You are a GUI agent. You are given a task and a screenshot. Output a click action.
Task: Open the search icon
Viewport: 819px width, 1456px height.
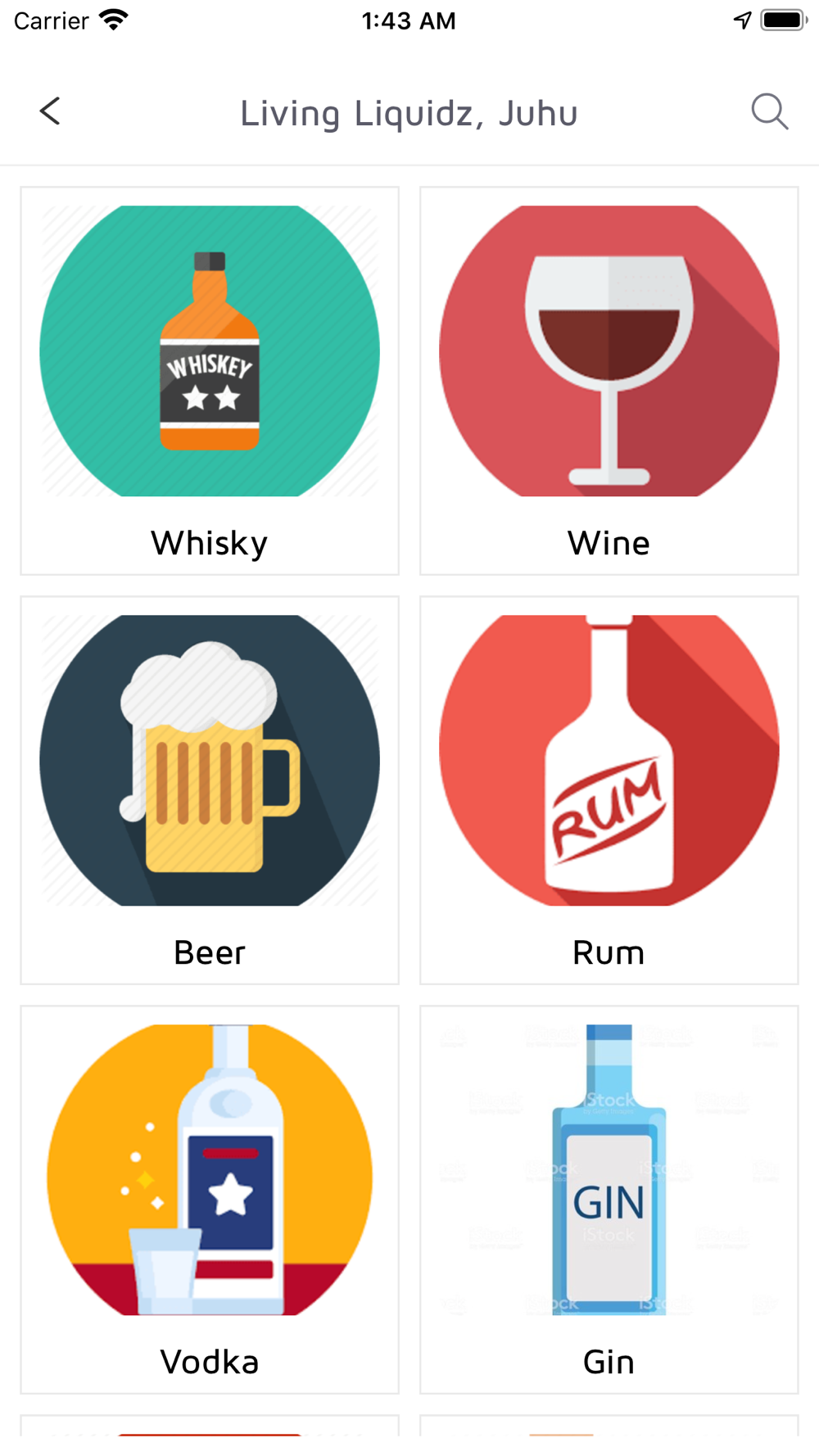[769, 111]
